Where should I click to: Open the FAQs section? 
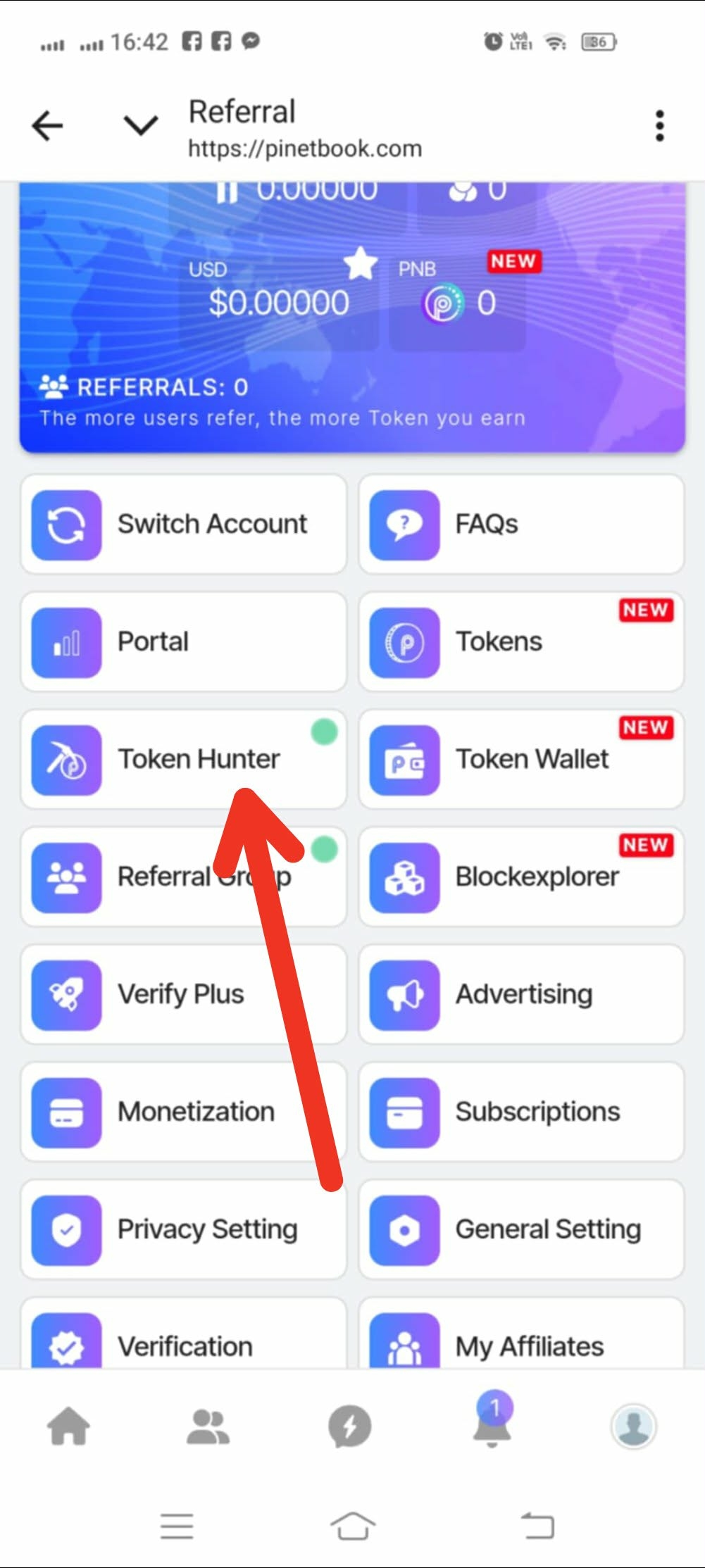pyautogui.click(x=521, y=525)
